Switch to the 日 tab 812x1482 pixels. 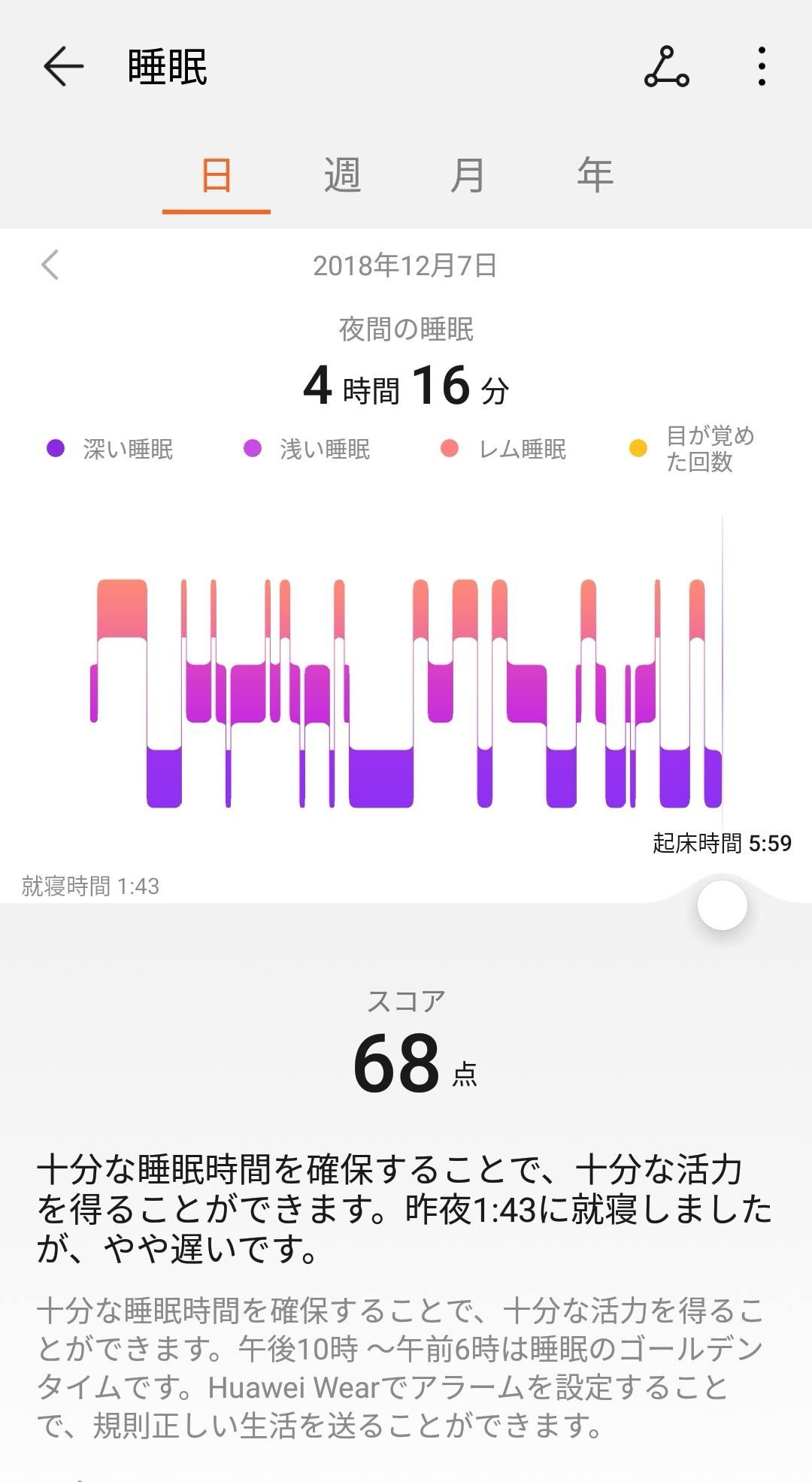point(216,176)
